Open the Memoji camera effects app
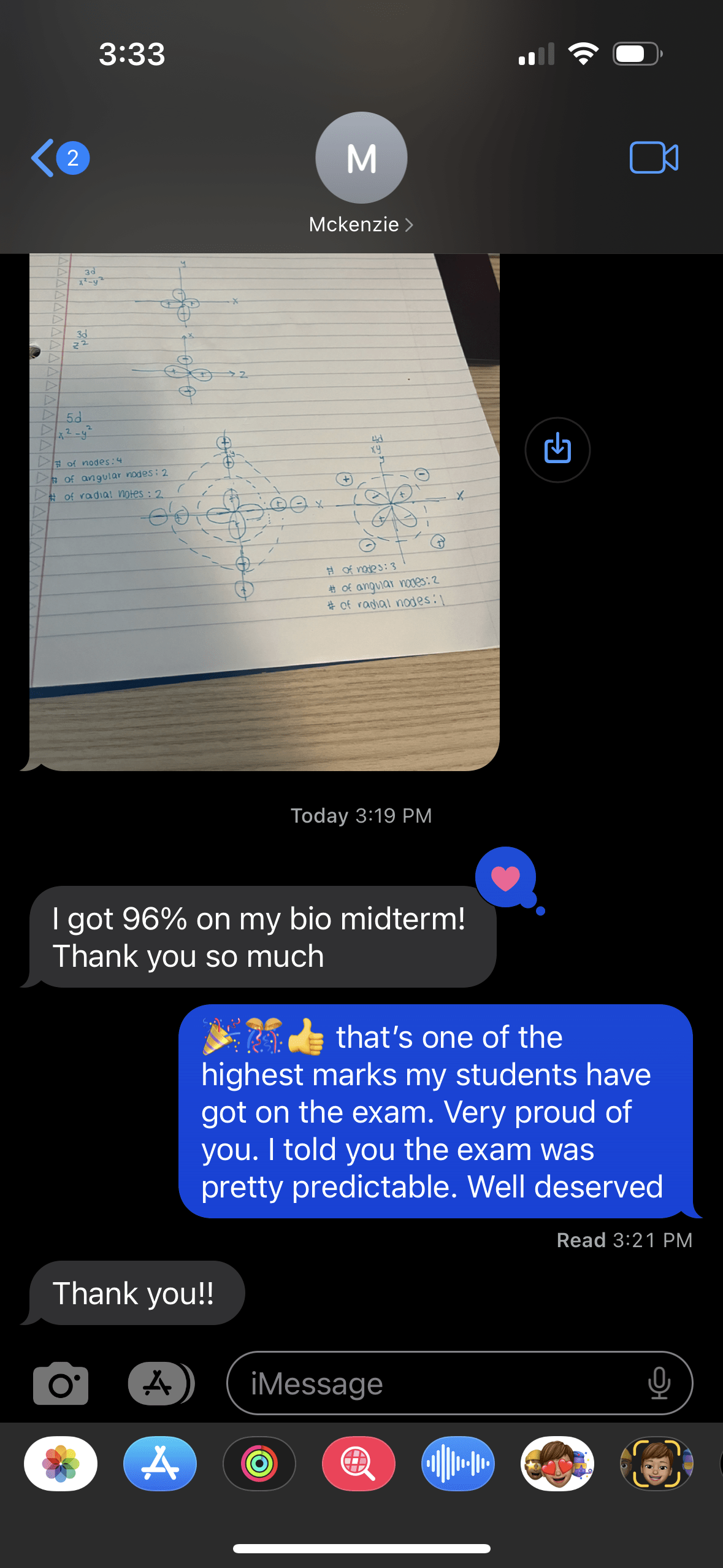Image resolution: width=723 pixels, height=1568 pixels. (657, 1464)
